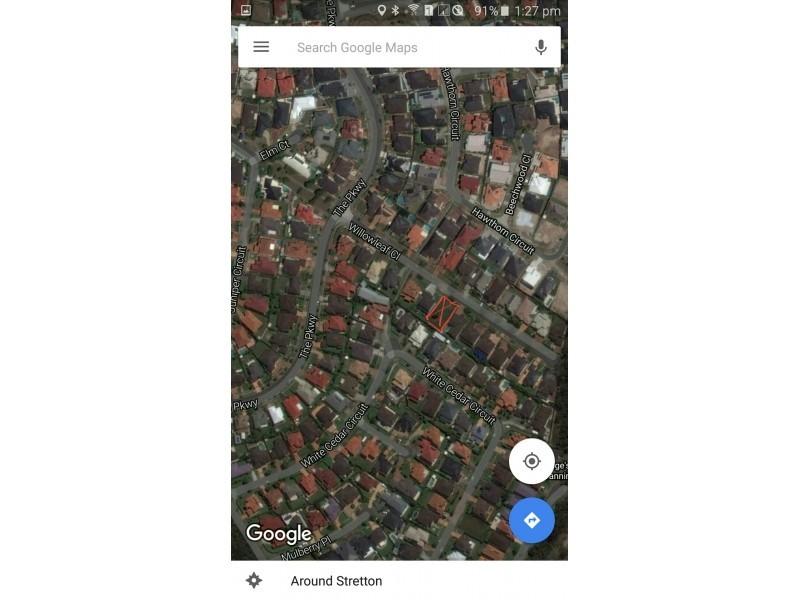Expand the Around Stretton panel
Image resolution: width=800 pixels, height=600 pixels.
tap(336, 581)
